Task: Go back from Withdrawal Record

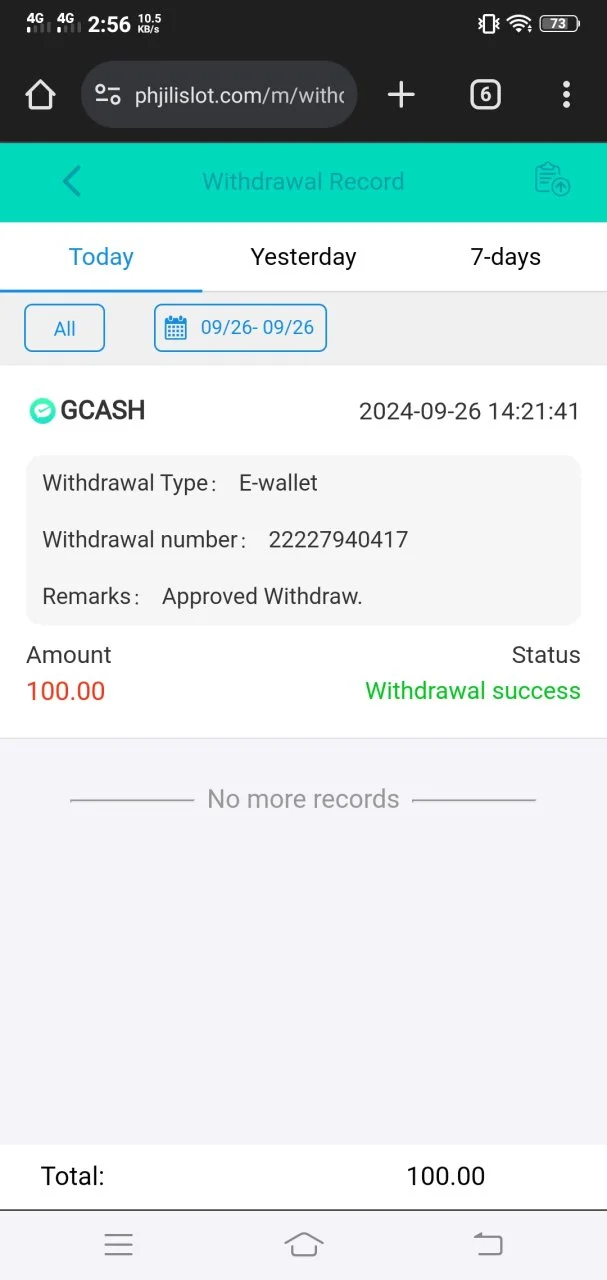Action: (x=71, y=181)
